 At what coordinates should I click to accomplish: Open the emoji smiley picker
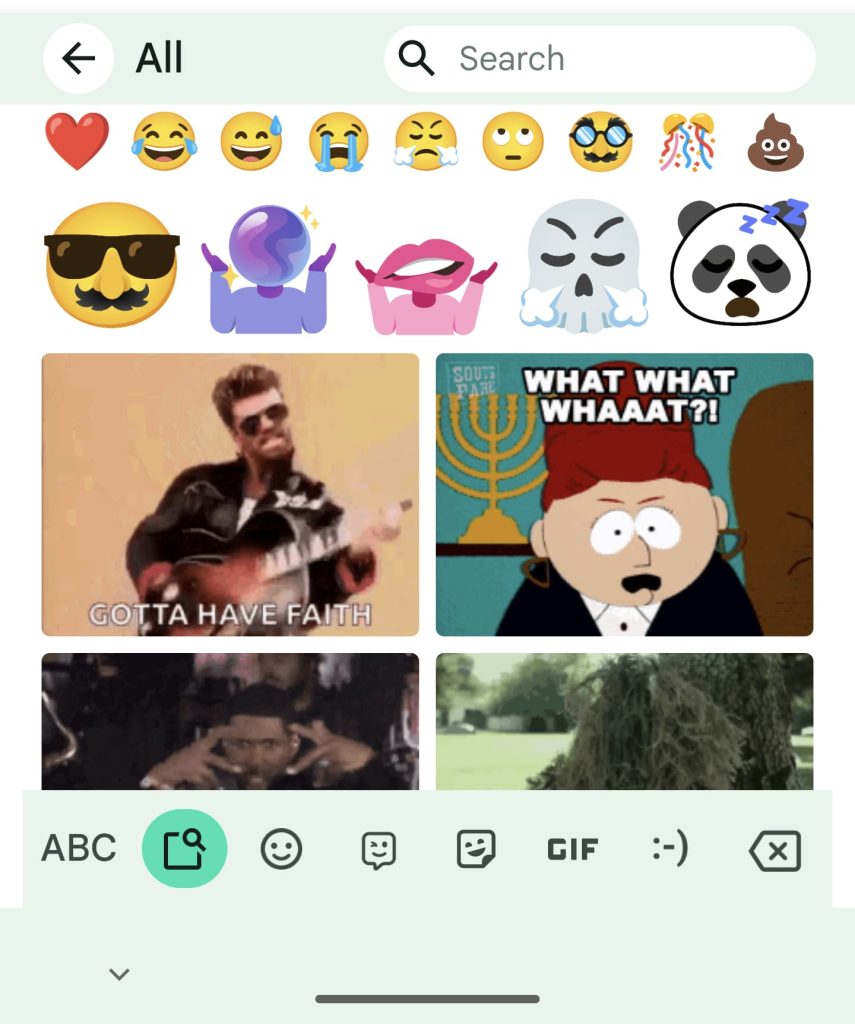pos(281,848)
